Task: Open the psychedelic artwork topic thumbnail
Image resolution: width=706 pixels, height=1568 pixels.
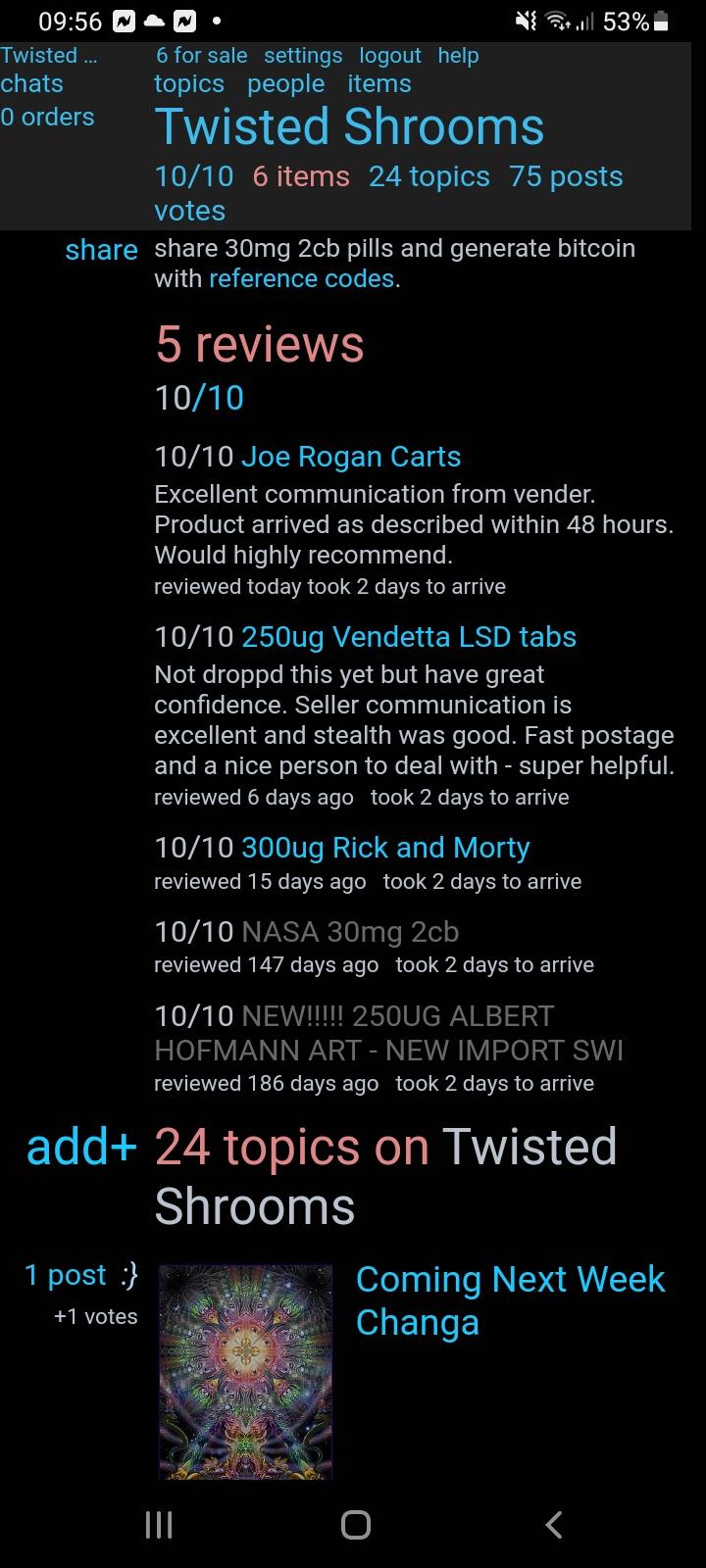Action: [x=245, y=1370]
